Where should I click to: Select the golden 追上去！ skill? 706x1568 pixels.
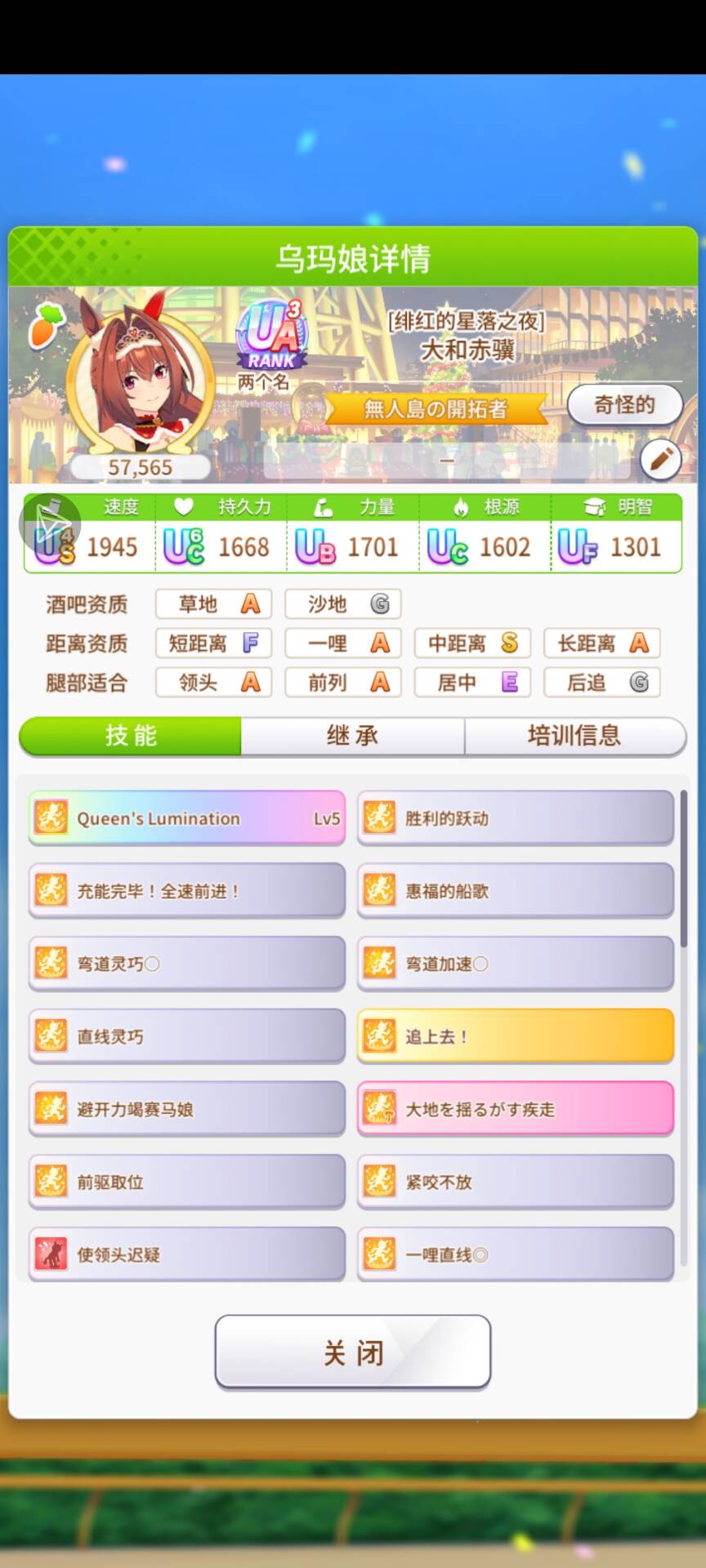click(516, 1036)
